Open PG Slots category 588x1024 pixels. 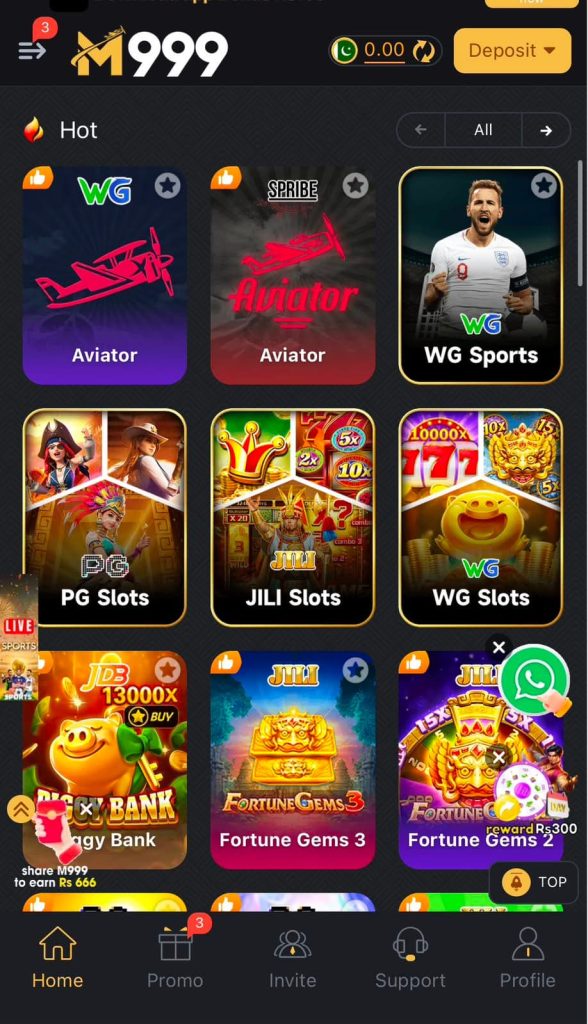(x=105, y=517)
